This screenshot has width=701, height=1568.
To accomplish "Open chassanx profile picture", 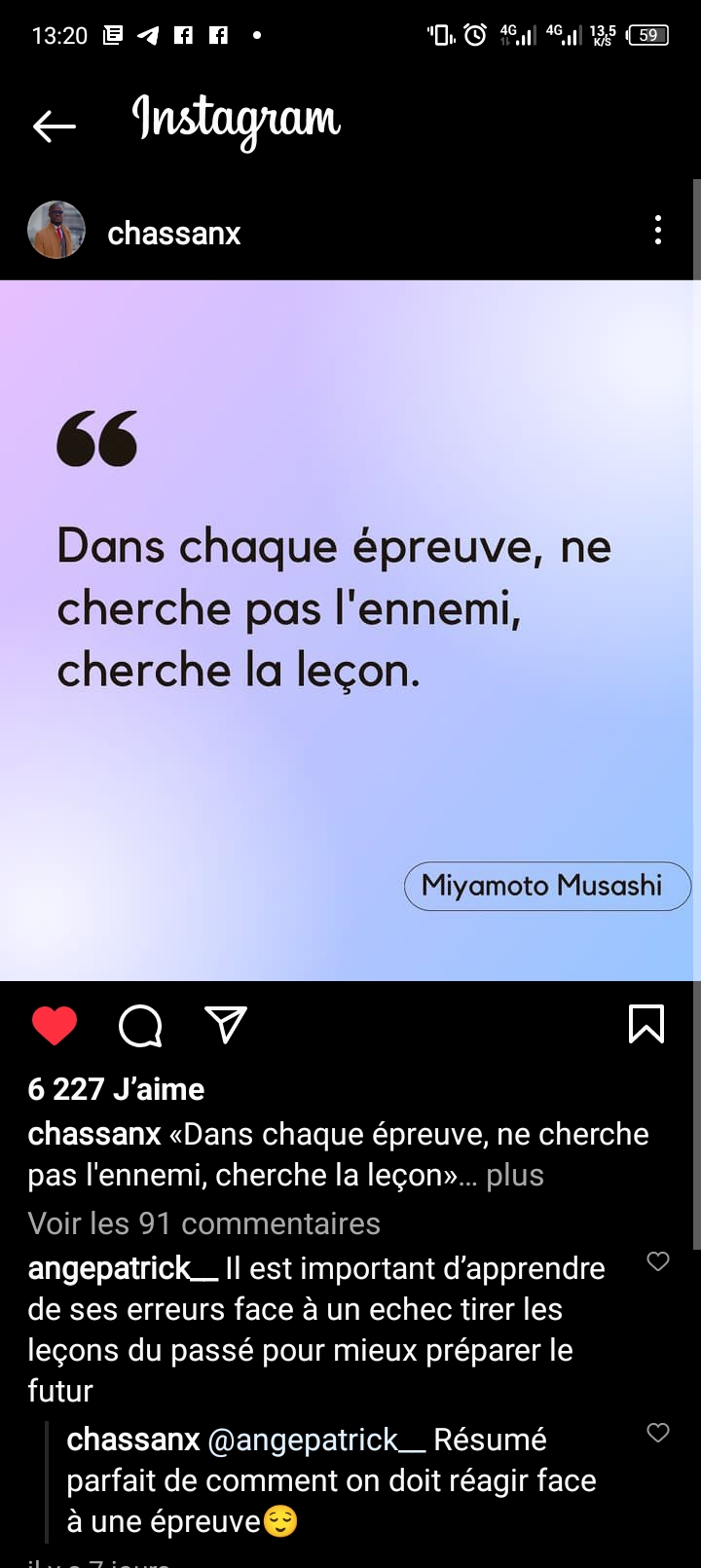I will tap(56, 231).
